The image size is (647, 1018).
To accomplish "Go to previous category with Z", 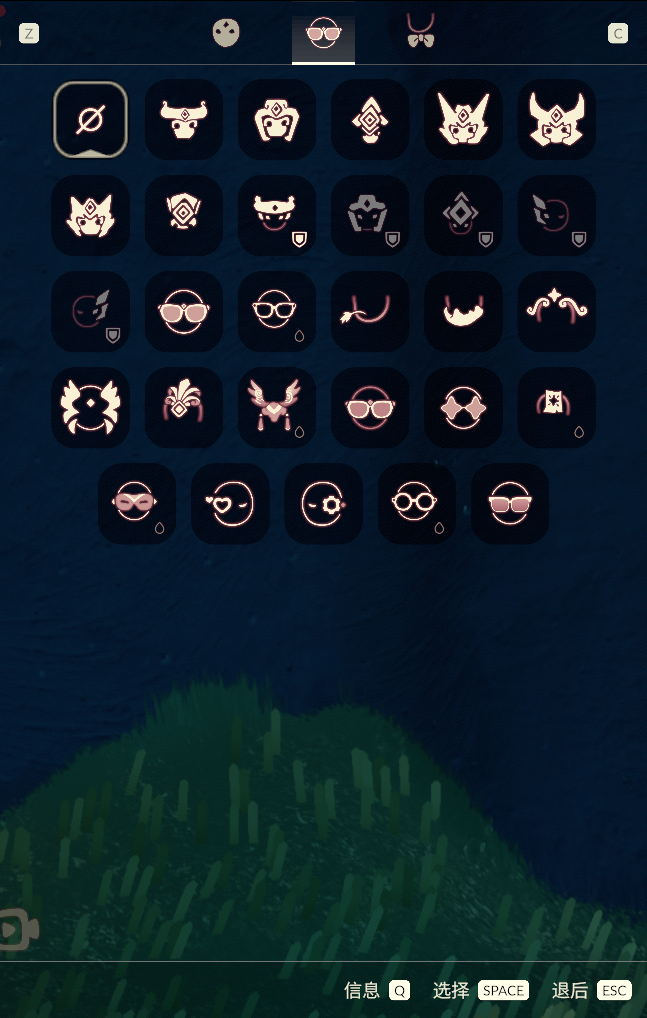I will point(29,34).
